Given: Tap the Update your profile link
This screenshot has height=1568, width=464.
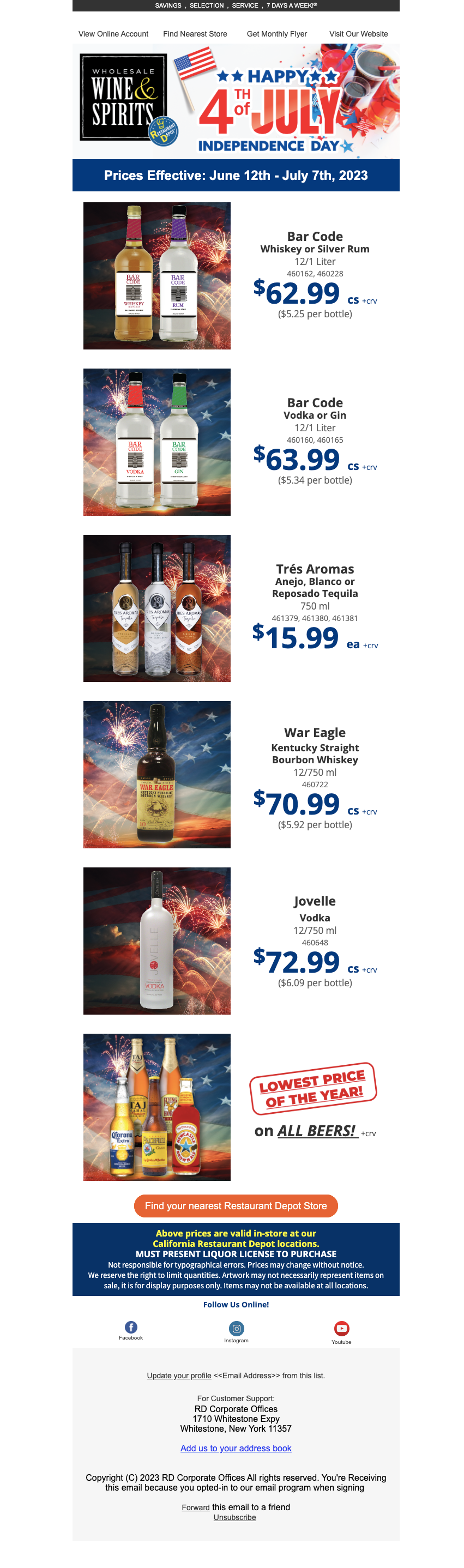Looking at the screenshot, I should click(179, 1376).
